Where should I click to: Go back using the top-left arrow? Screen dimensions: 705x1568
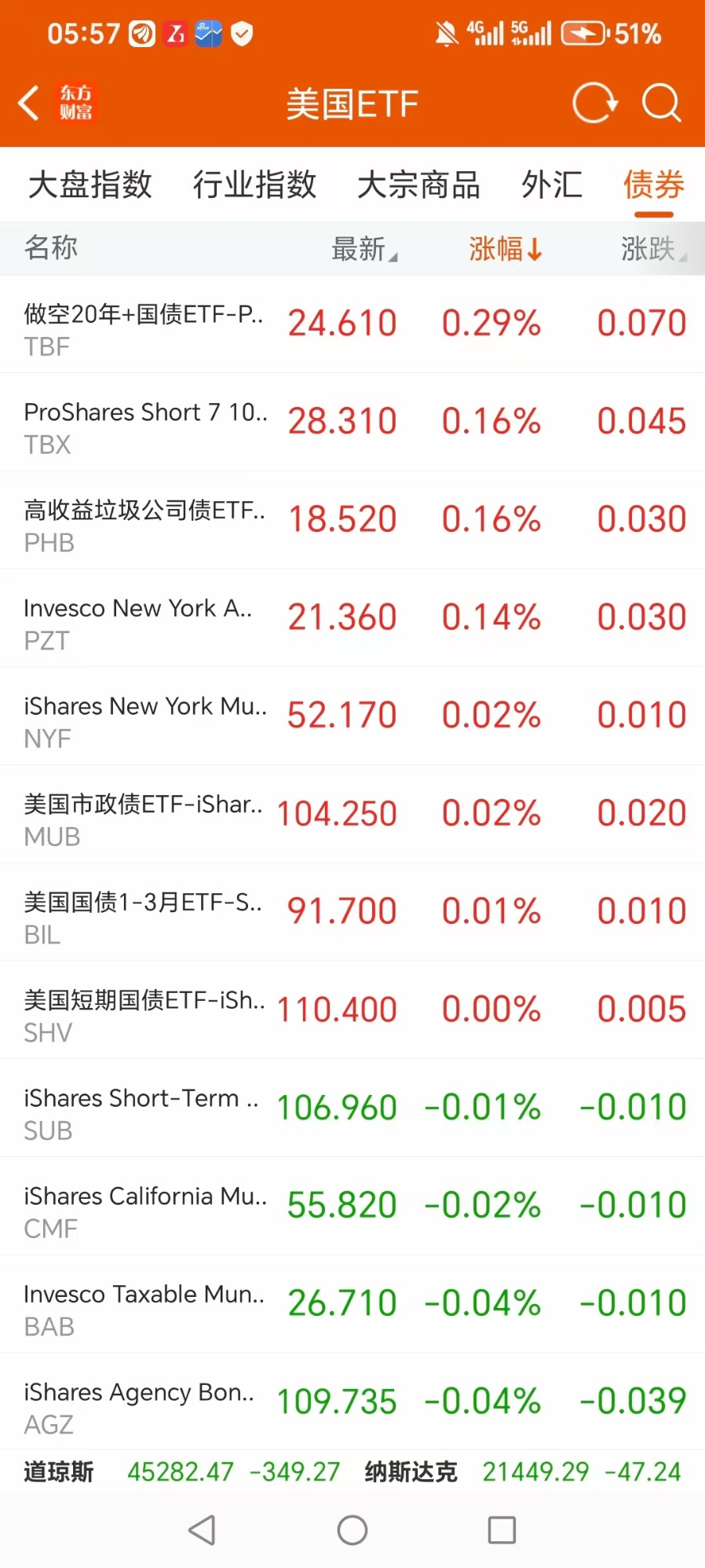(x=29, y=103)
